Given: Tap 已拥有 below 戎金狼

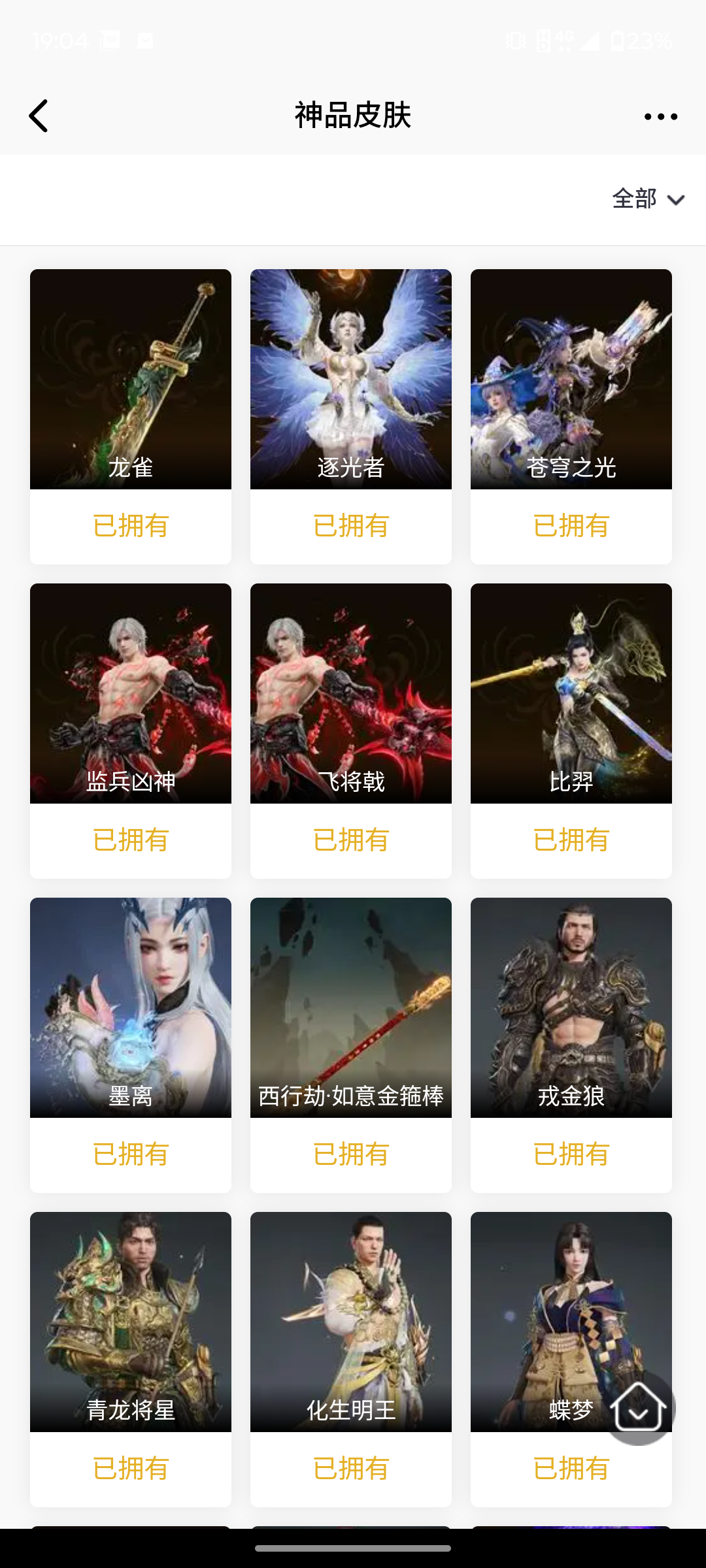Looking at the screenshot, I should [x=571, y=1154].
